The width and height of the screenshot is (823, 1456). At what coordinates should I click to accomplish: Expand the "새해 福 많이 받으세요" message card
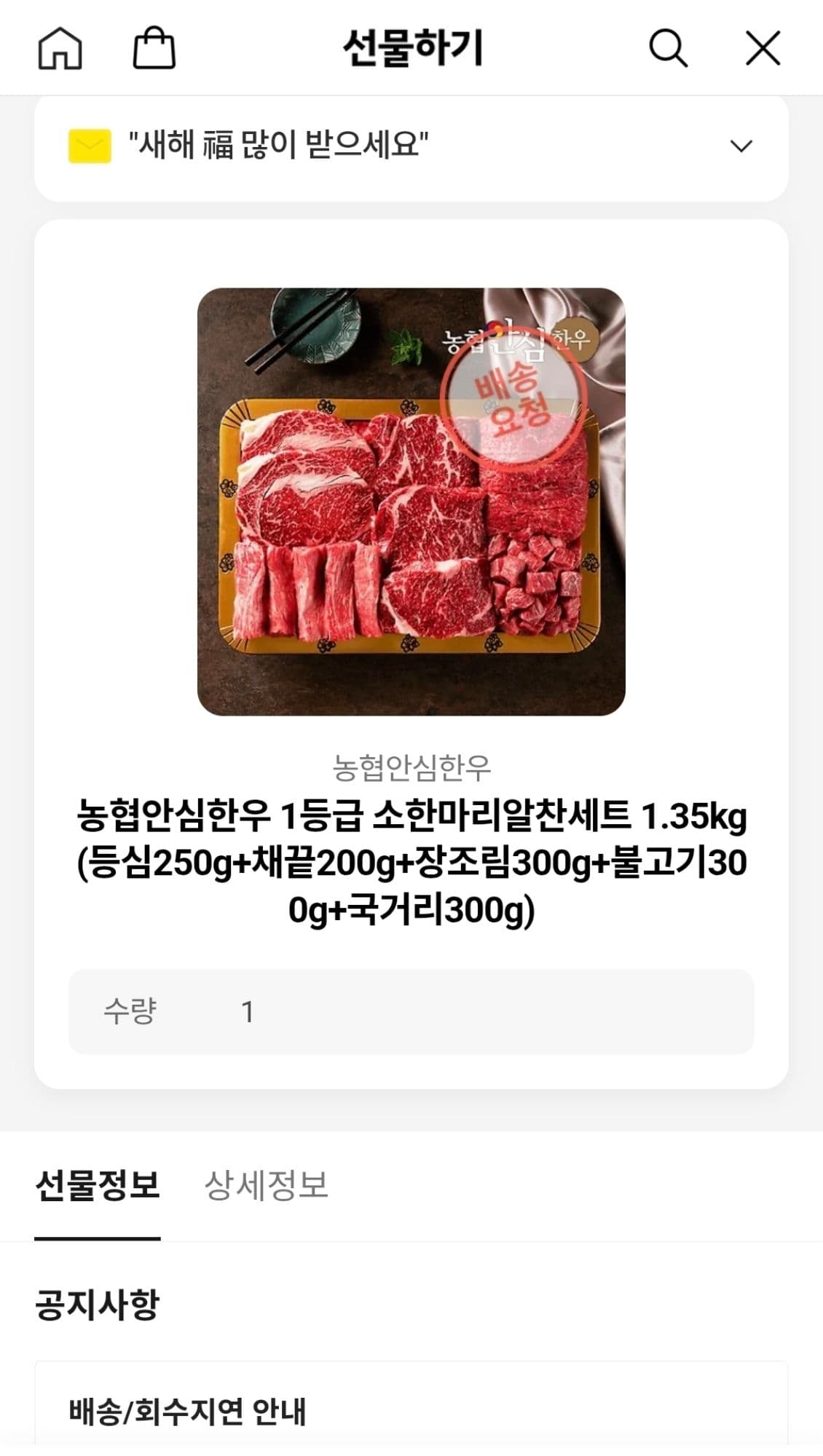741,146
